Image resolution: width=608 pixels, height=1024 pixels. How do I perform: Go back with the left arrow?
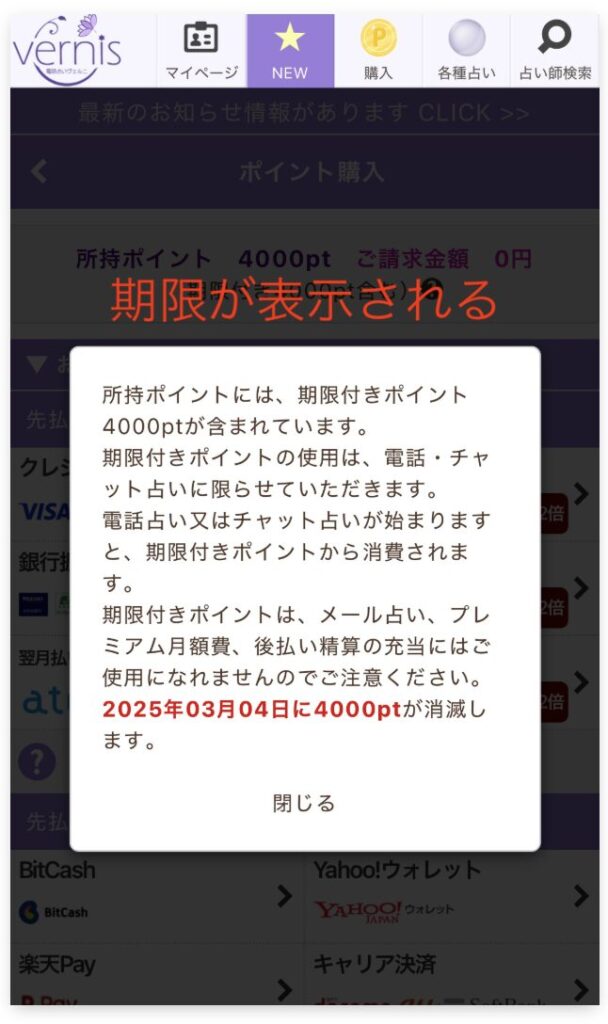(x=39, y=172)
